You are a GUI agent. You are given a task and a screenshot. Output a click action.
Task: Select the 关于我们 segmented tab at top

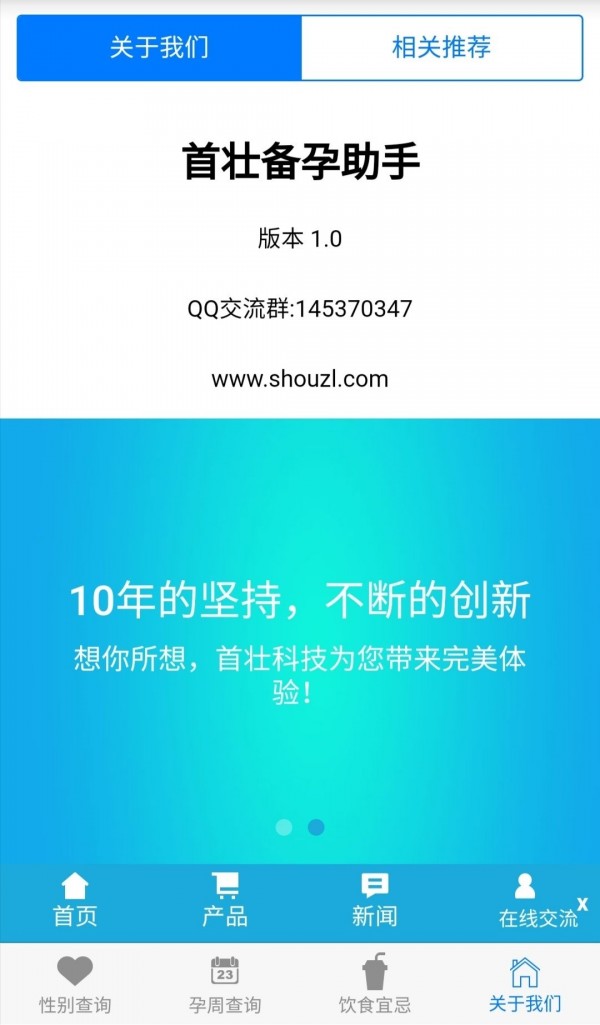pos(159,47)
